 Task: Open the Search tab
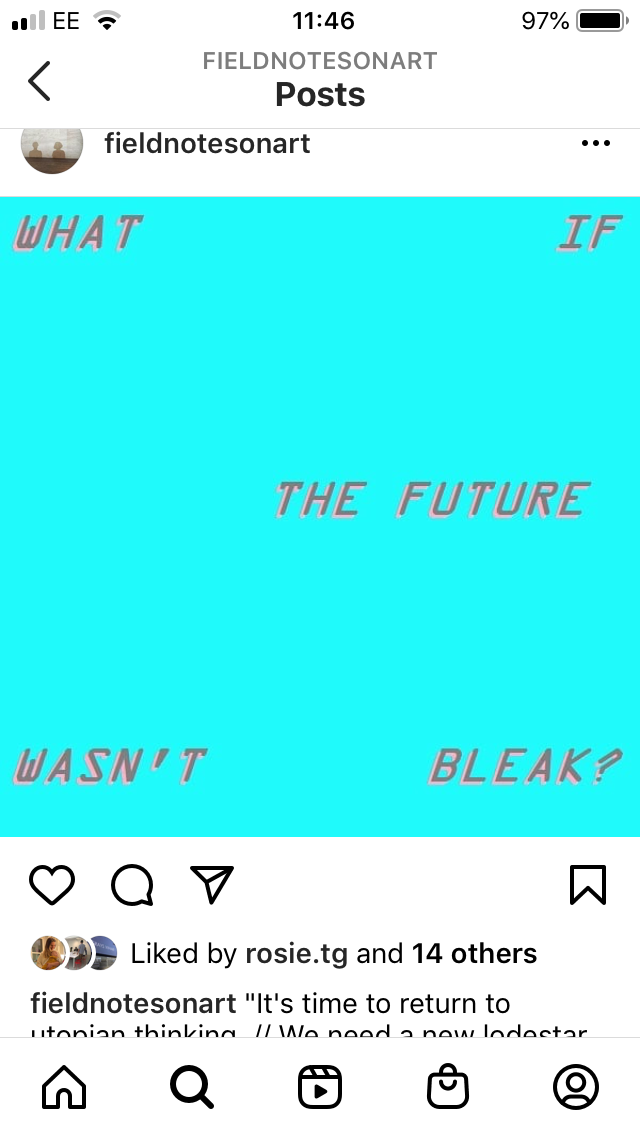pos(191,1087)
